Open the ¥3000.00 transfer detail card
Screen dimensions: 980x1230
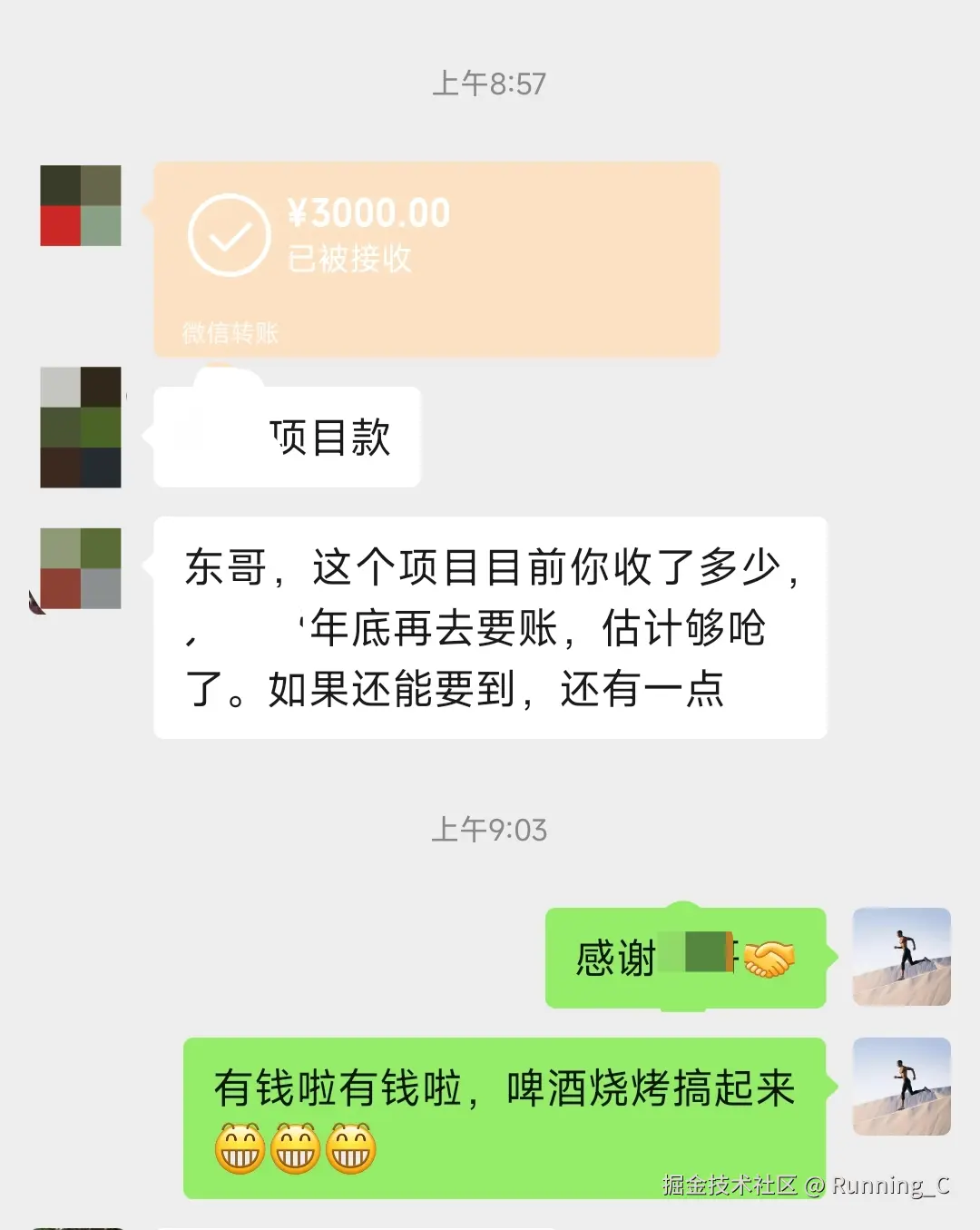436,259
